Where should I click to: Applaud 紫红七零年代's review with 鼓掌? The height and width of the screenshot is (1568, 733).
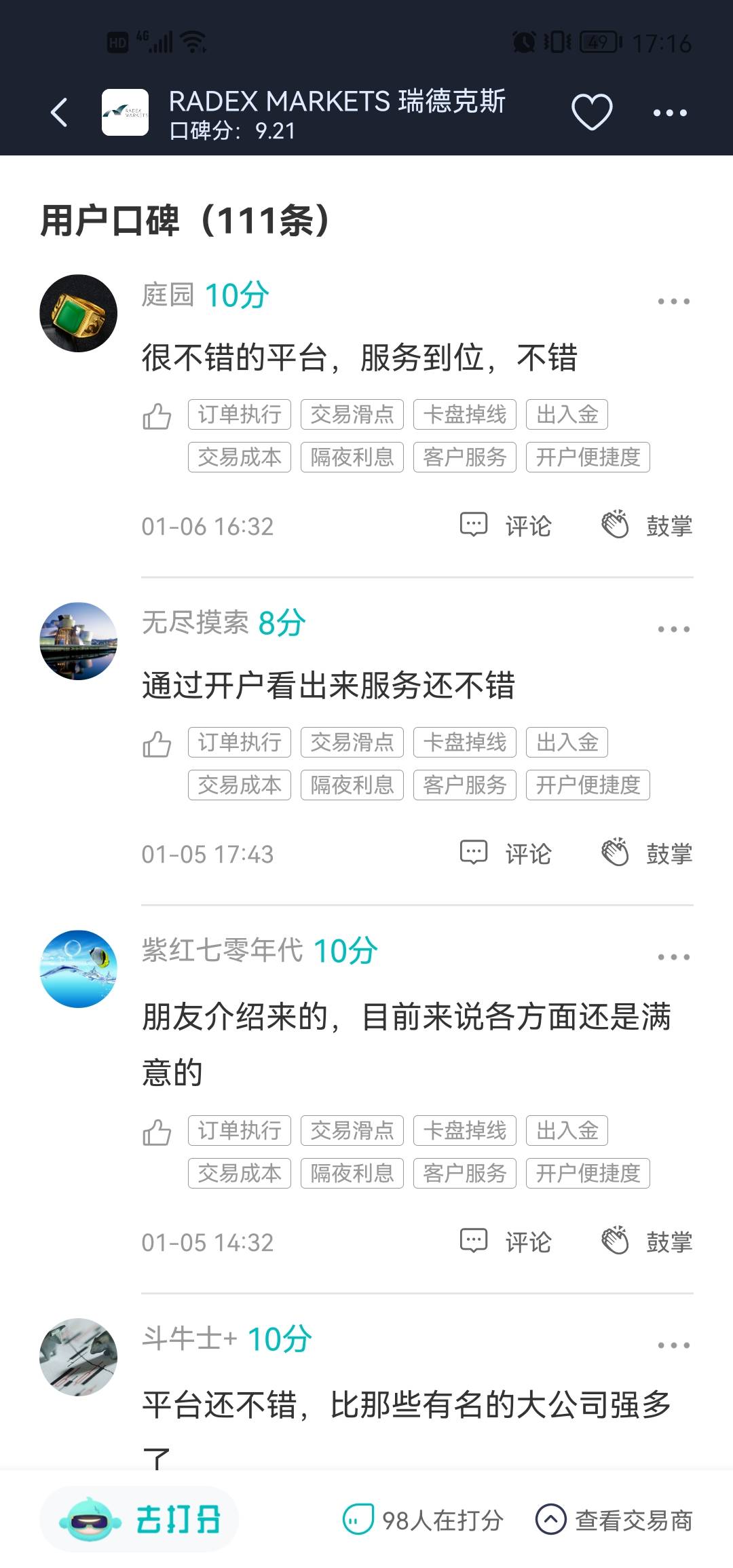[x=647, y=1242]
